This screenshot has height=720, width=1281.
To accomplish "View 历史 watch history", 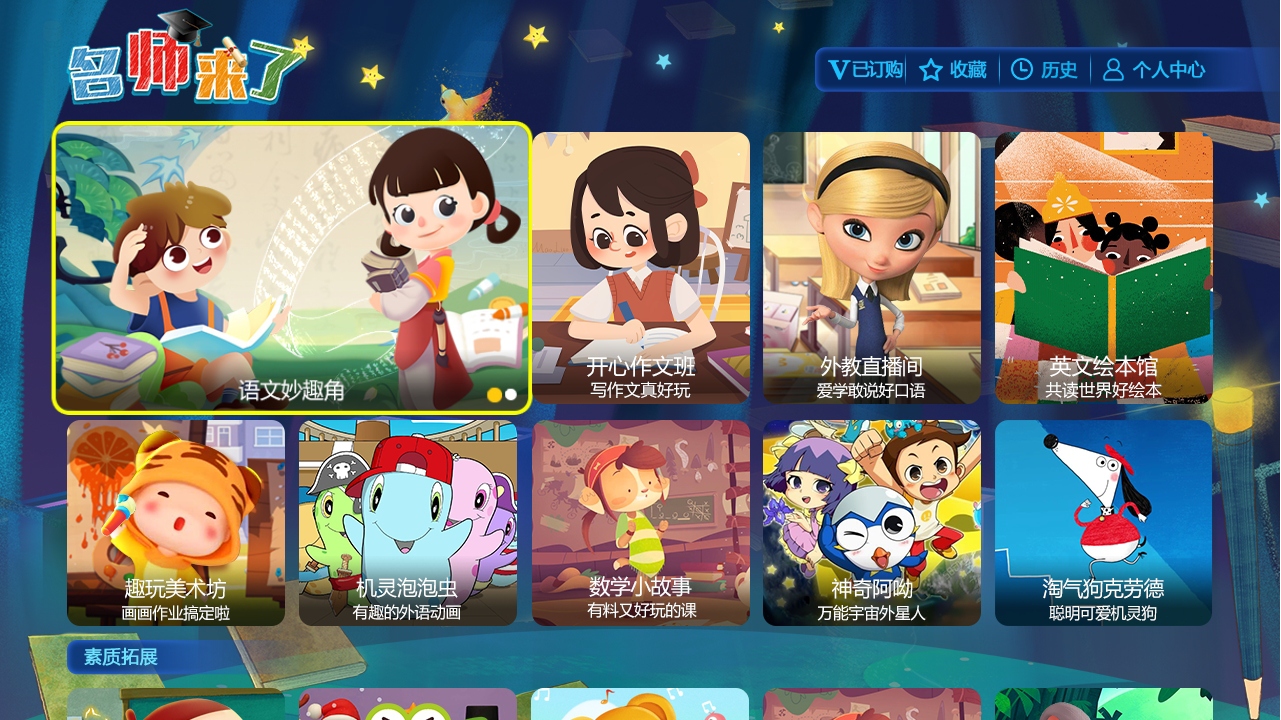I will point(1044,69).
